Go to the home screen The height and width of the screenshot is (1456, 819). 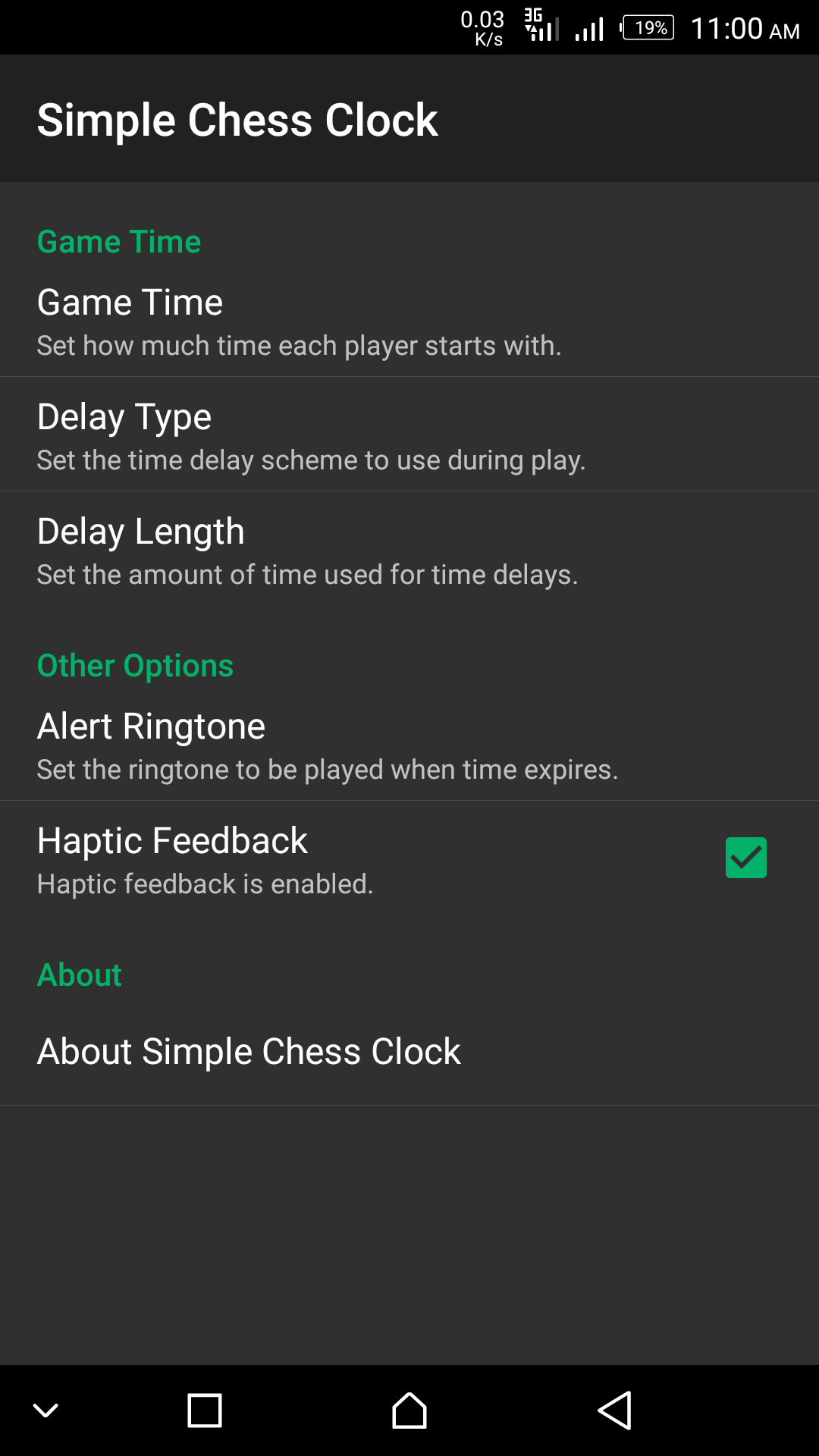coord(409,1410)
